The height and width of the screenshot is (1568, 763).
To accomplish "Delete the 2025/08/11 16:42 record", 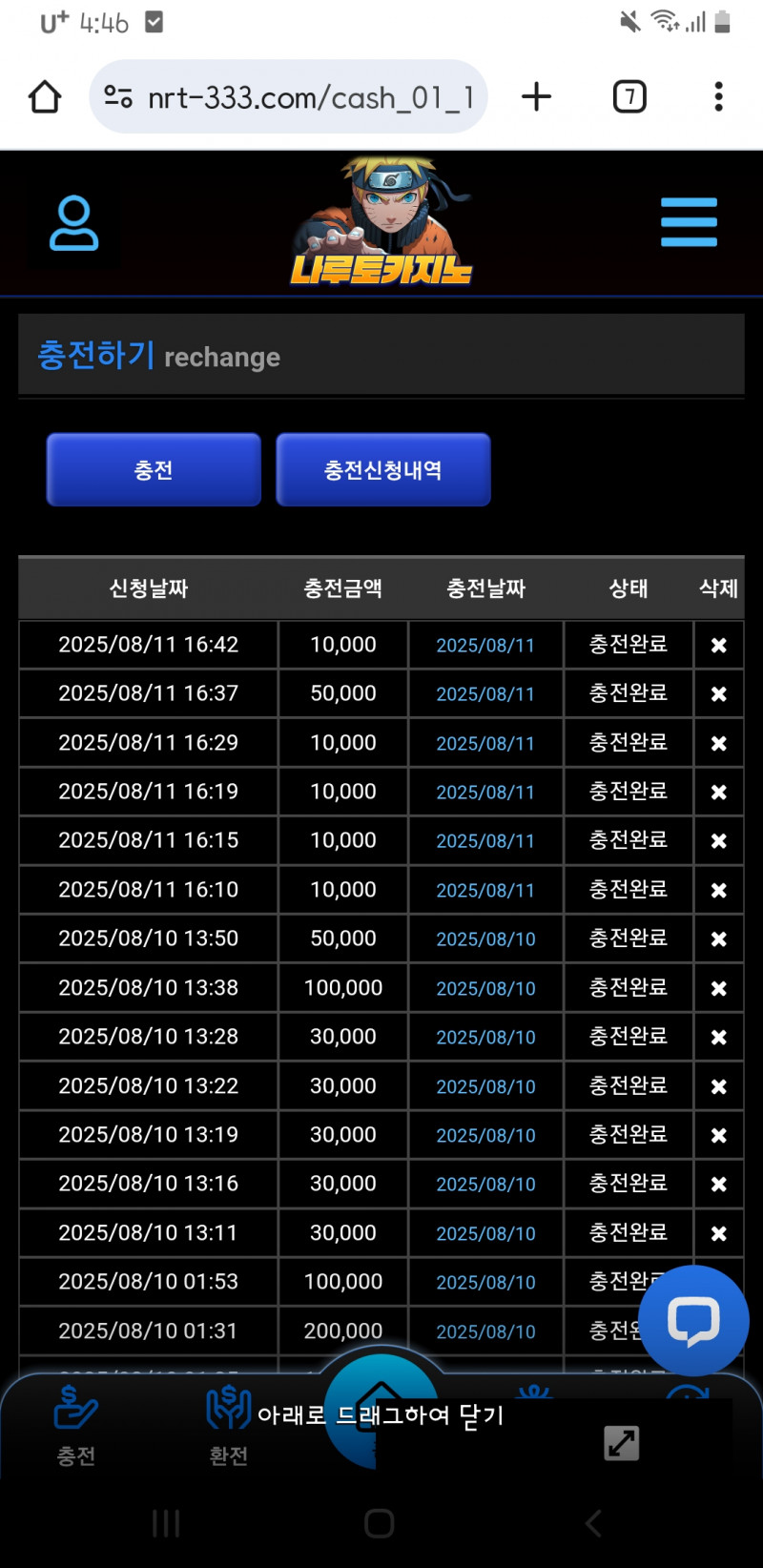I will 718,646.
